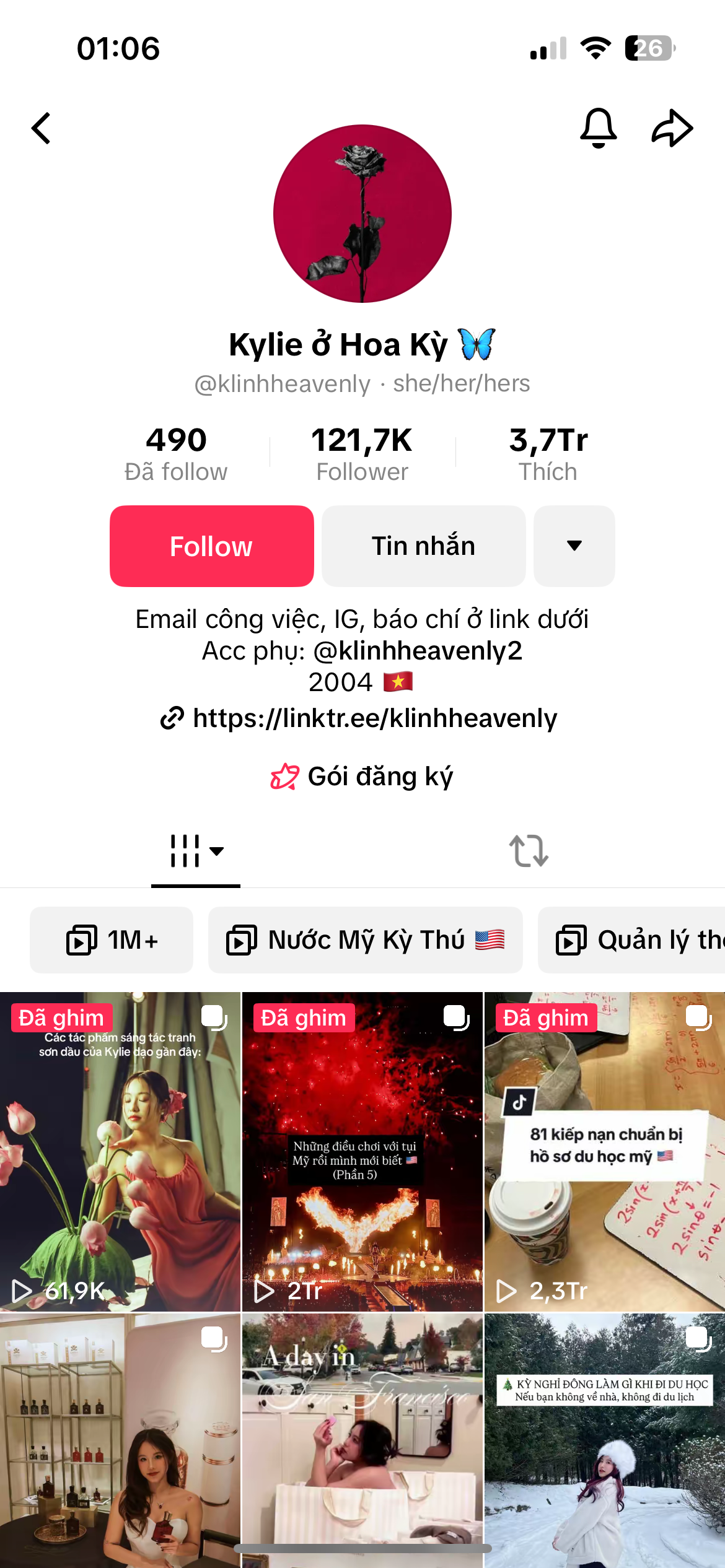This screenshot has width=725, height=1568.
Task: Play pinned video with 2Tr views
Action: tap(362, 1152)
